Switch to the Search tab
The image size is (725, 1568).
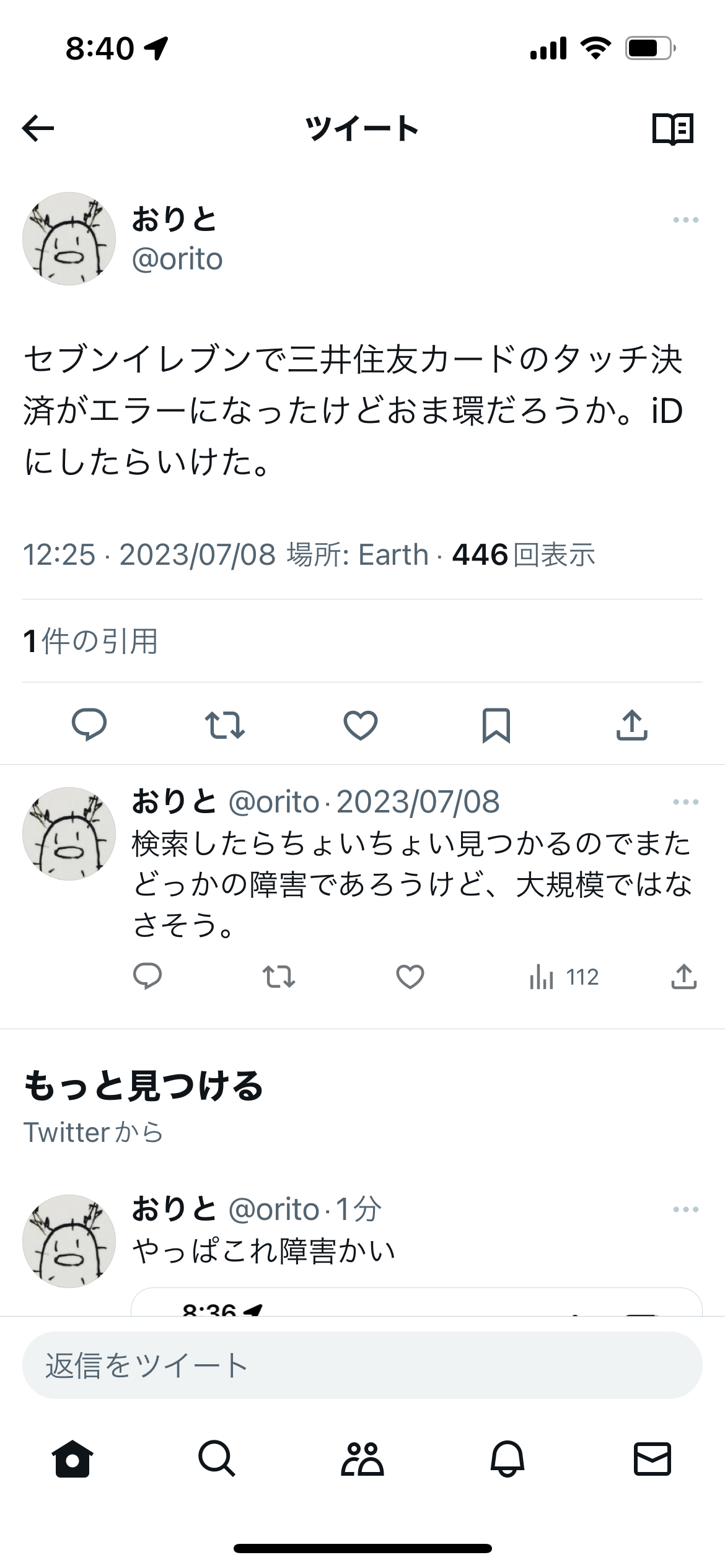coord(217,1459)
